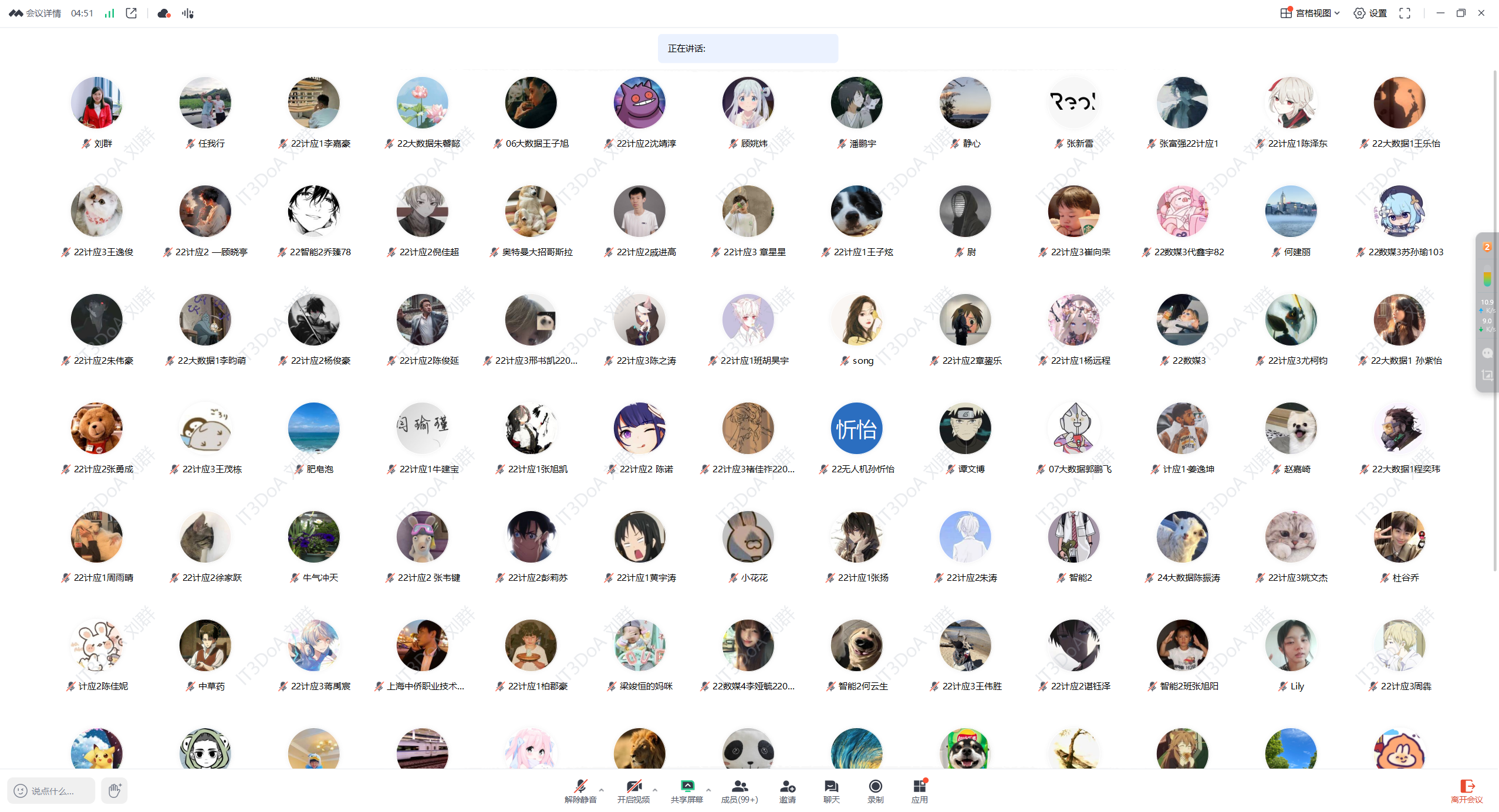Image resolution: width=1499 pixels, height=812 pixels.
Task: Raise hand with the hand icon
Action: 114,790
